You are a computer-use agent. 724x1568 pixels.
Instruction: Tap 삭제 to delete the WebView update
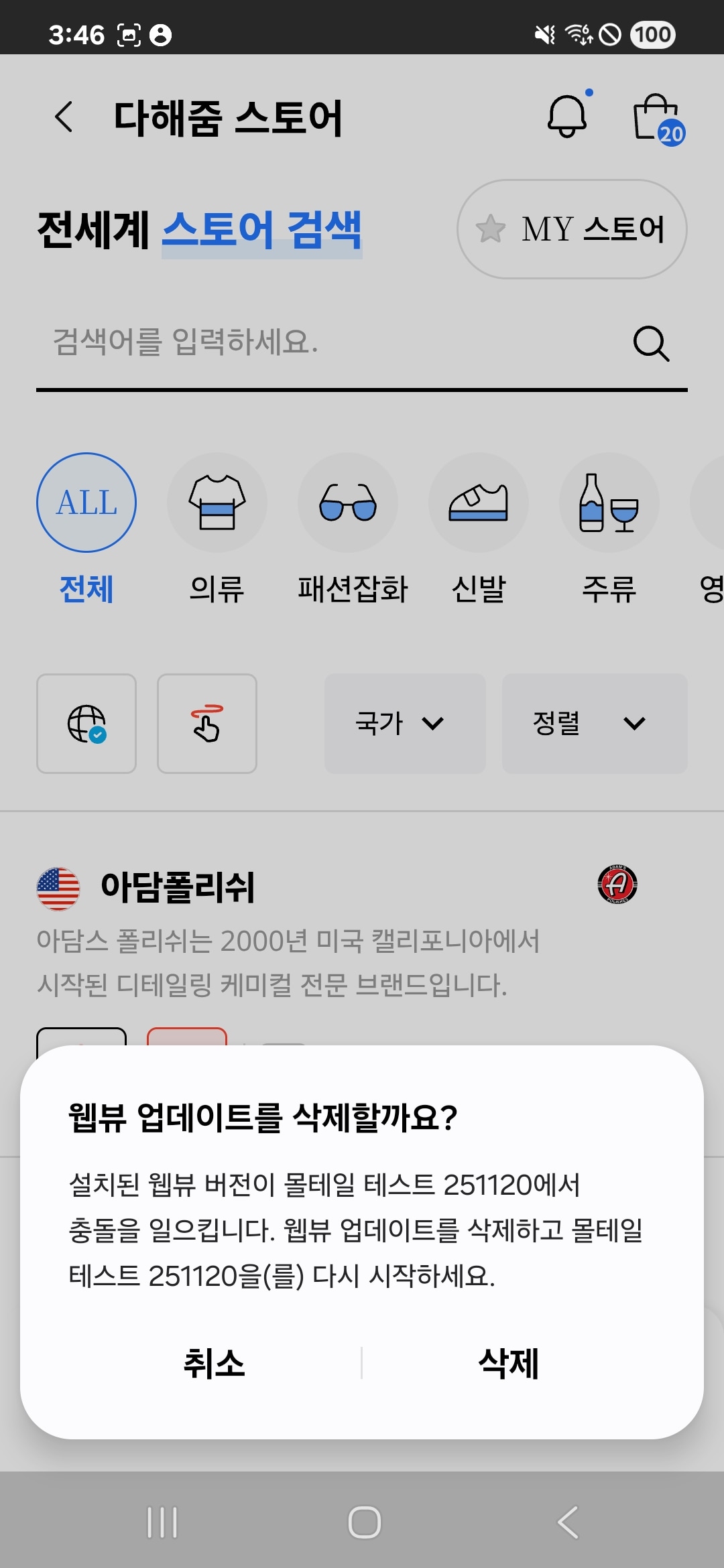pyautogui.click(x=509, y=1364)
